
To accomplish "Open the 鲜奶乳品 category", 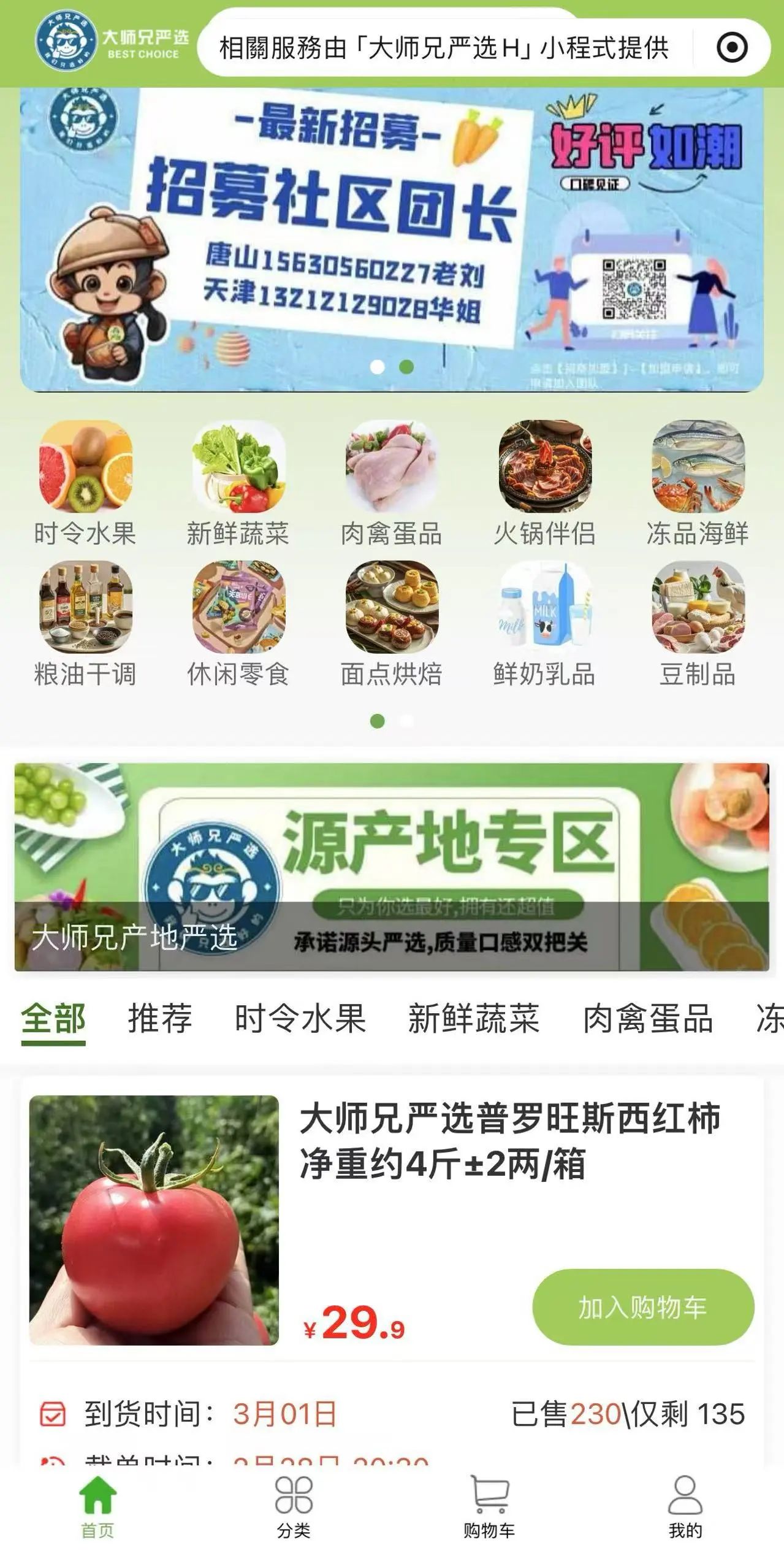I will pyautogui.click(x=545, y=624).
